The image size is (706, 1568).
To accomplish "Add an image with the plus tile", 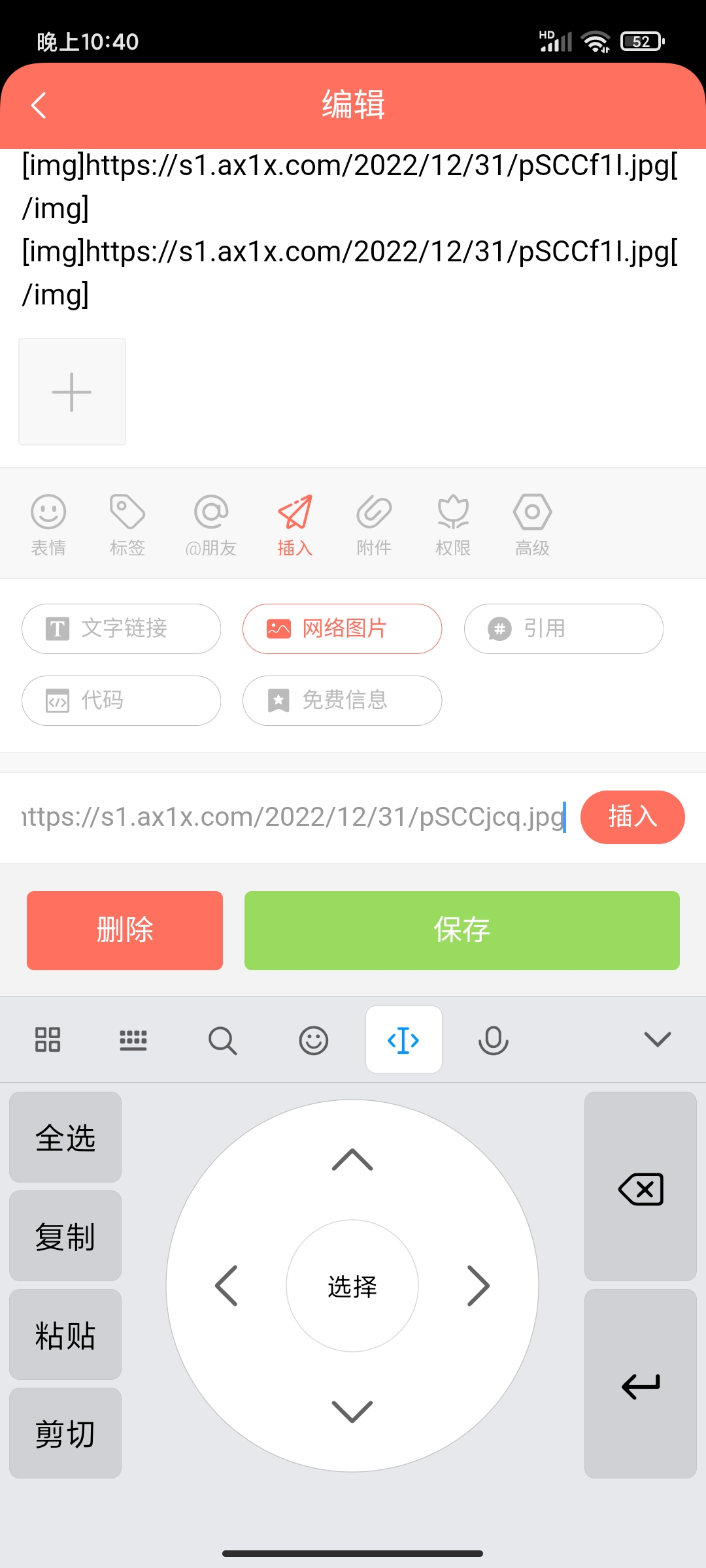I will pyautogui.click(x=72, y=391).
